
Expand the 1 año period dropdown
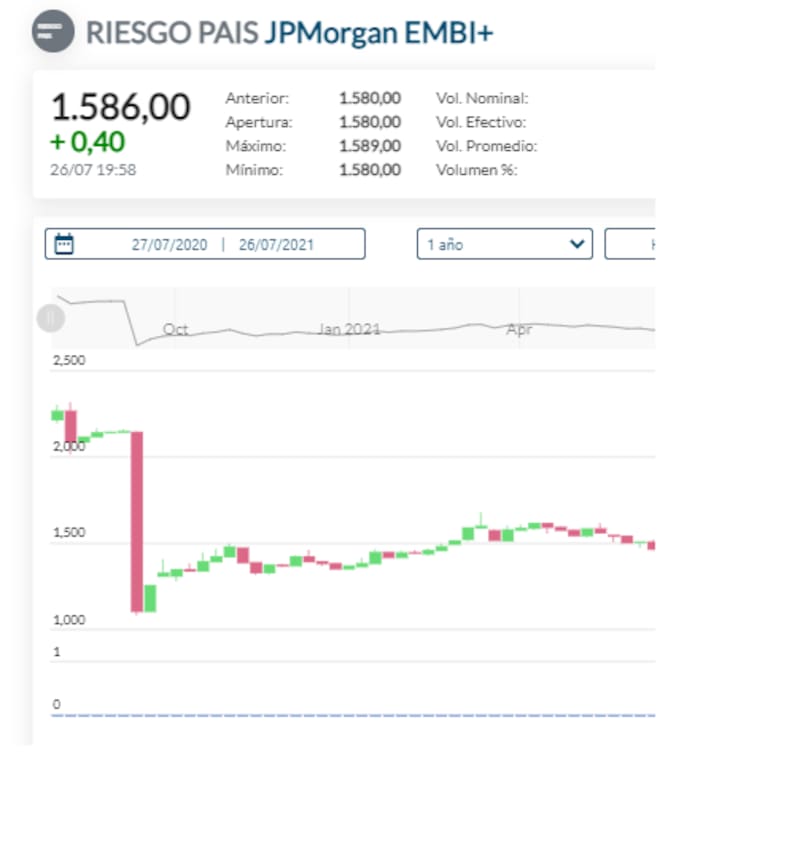pyautogui.click(x=504, y=244)
